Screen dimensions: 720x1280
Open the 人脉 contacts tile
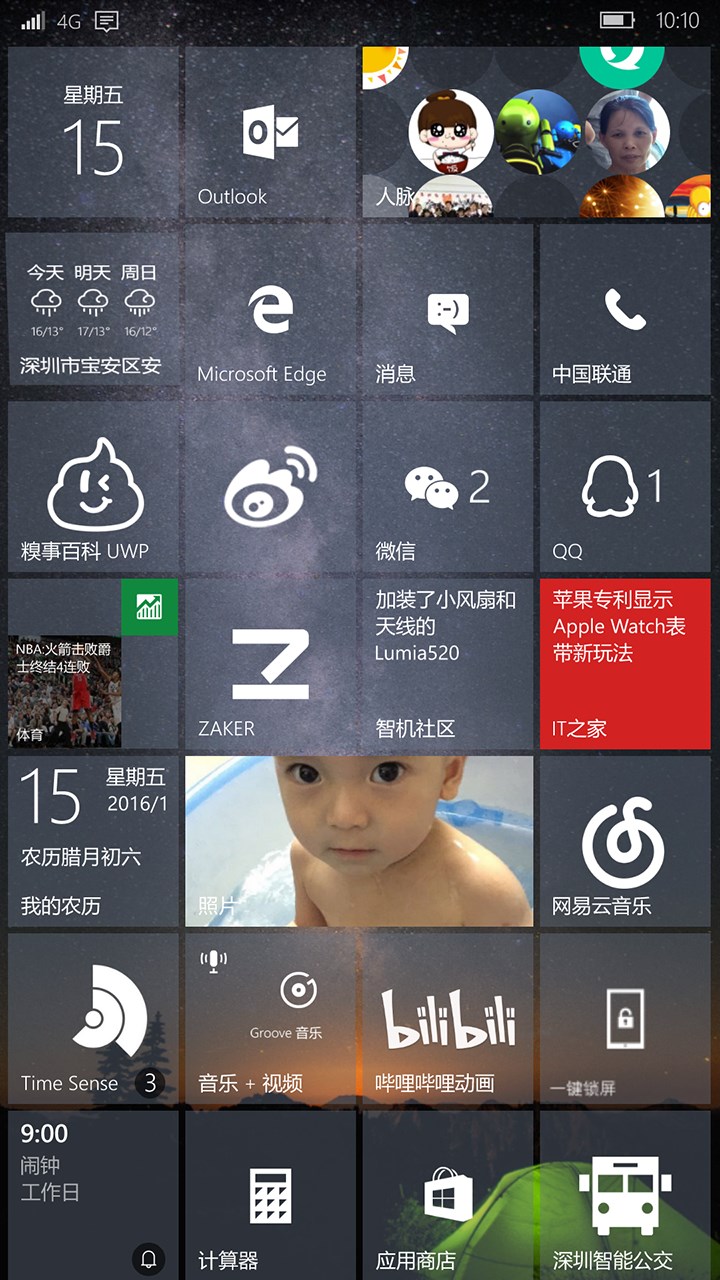[536, 133]
